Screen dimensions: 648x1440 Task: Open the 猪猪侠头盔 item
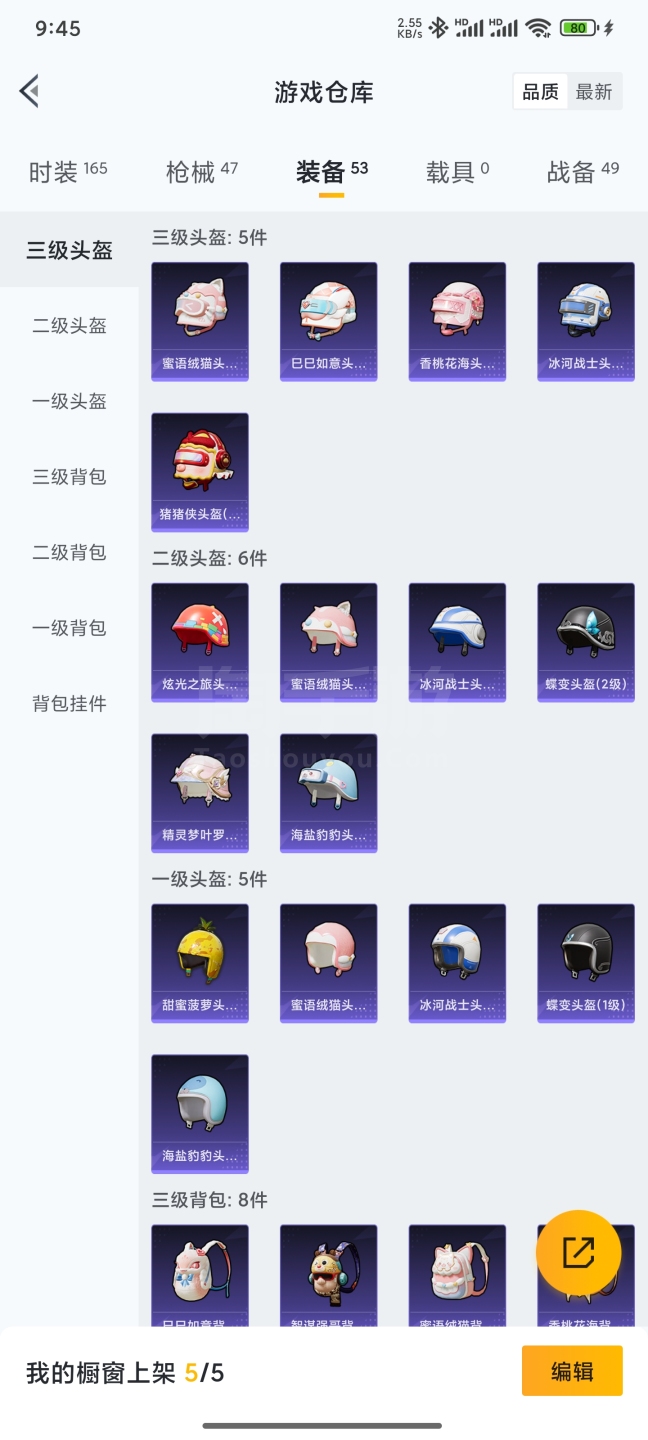click(x=200, y=472)
